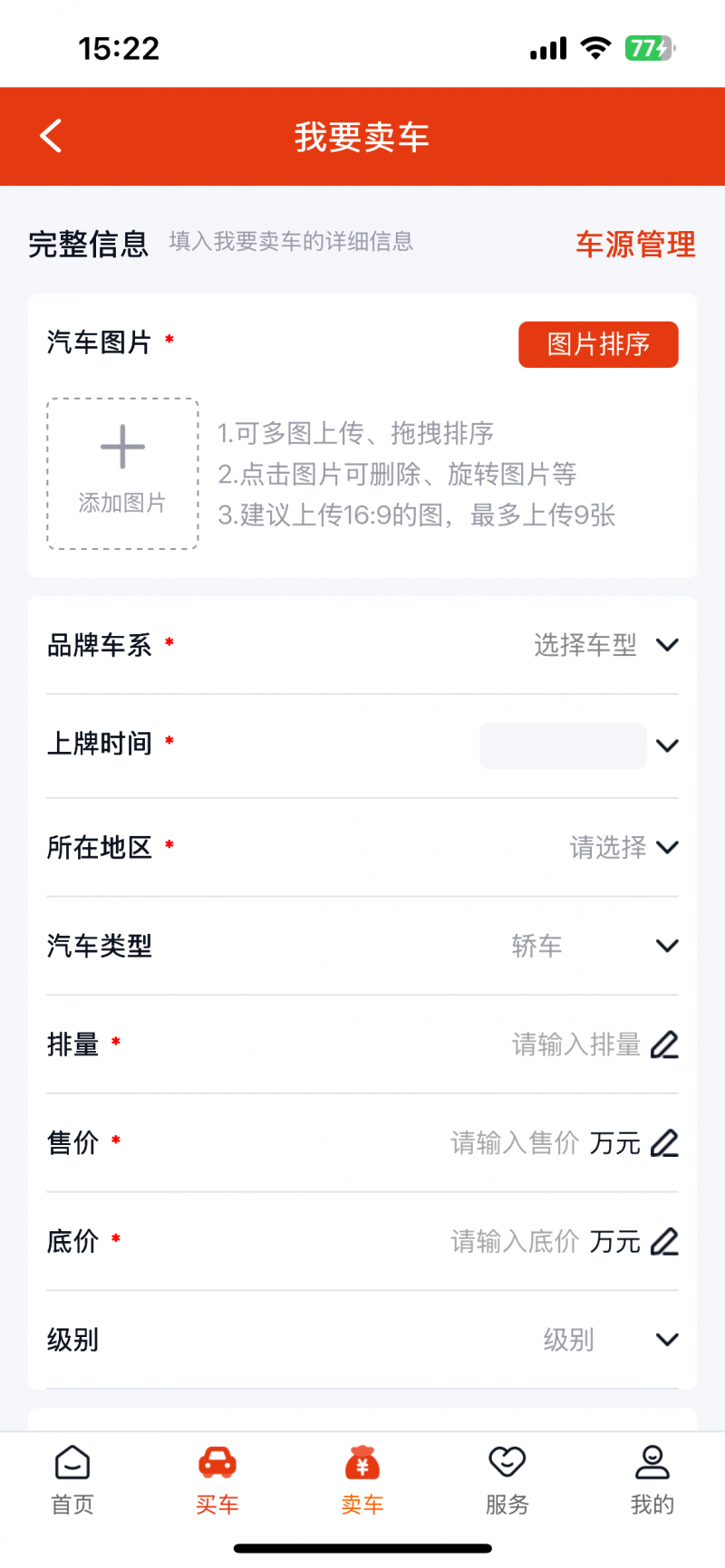Add a car photo via 添加图片
The width and height of the screenshot is (725, 1568).
pyautogui.click(x=122, y=473)
